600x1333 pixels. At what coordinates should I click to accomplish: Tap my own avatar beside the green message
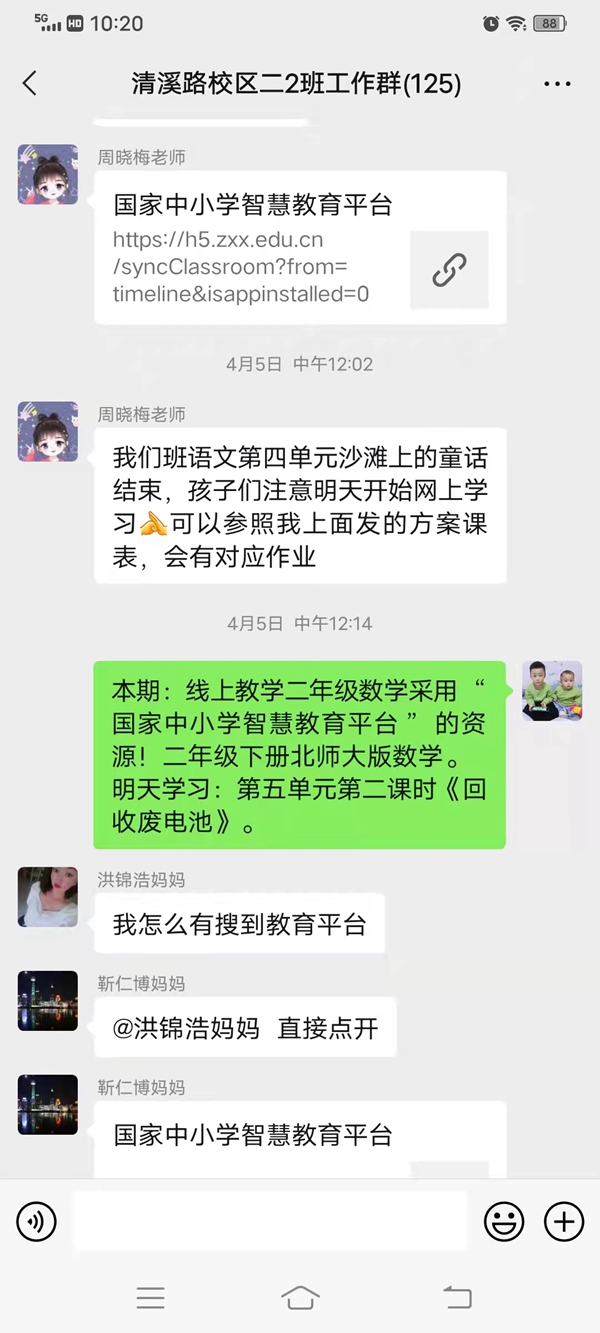(552, 691)
